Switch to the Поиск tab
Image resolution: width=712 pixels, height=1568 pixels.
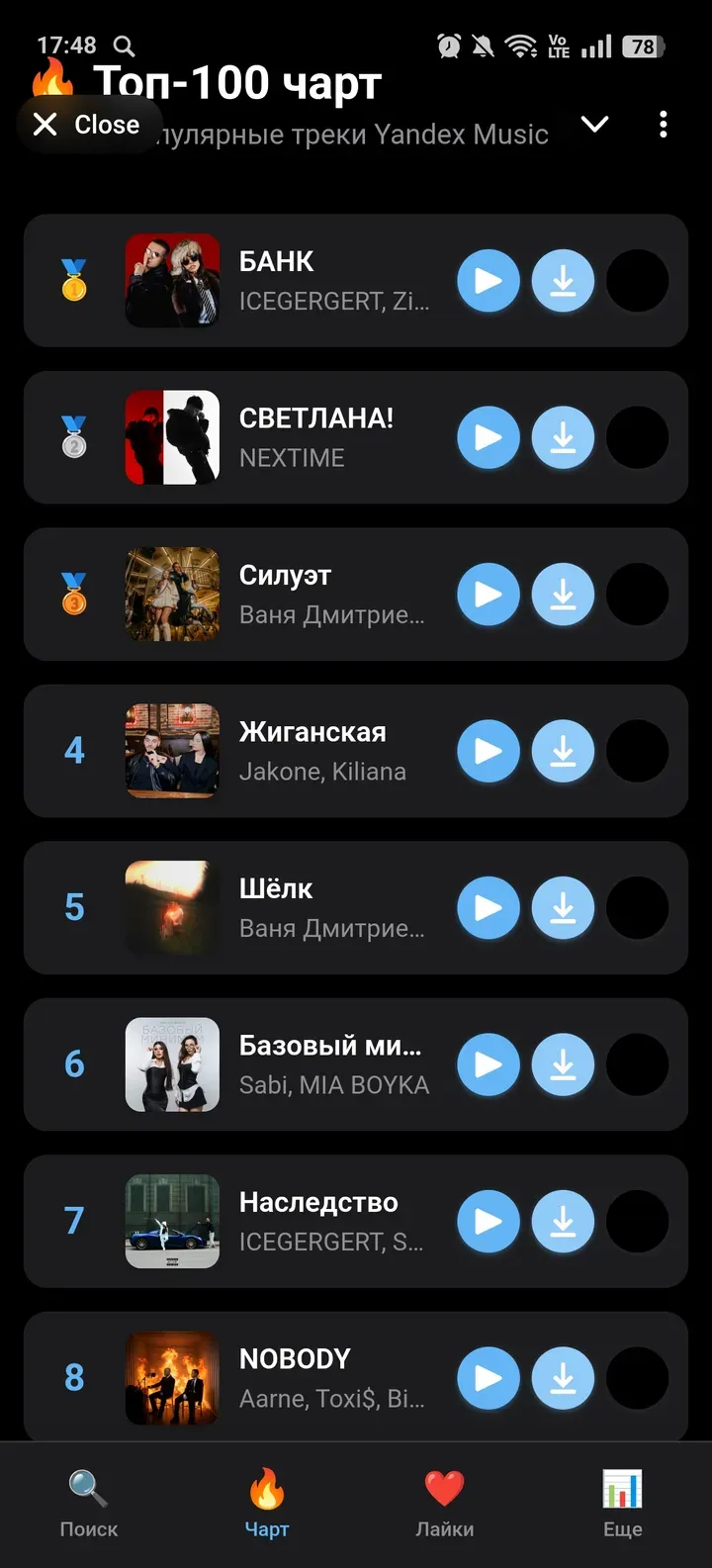coord(88,1504)
